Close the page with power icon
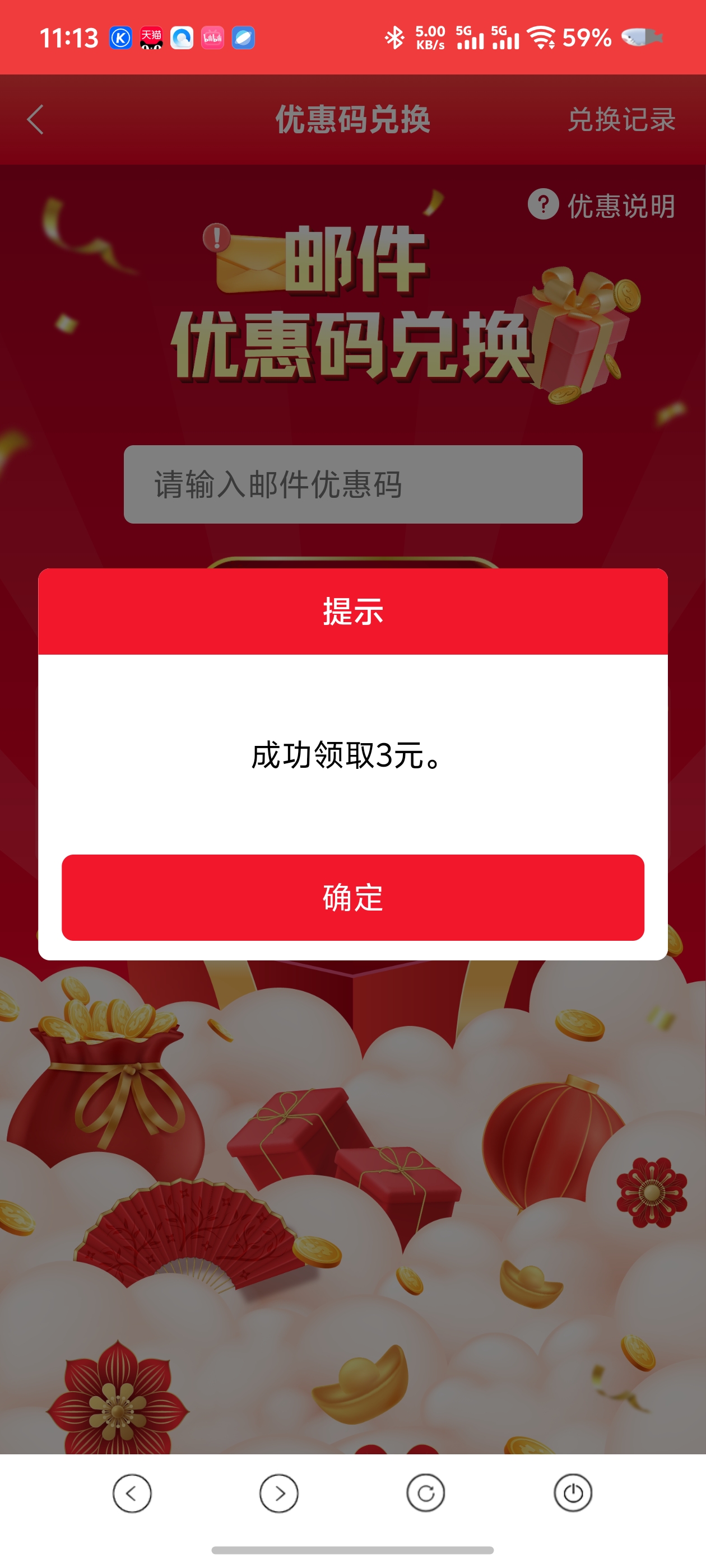Viewport: 706px width, 1568px height. (x=573, y=1492)
